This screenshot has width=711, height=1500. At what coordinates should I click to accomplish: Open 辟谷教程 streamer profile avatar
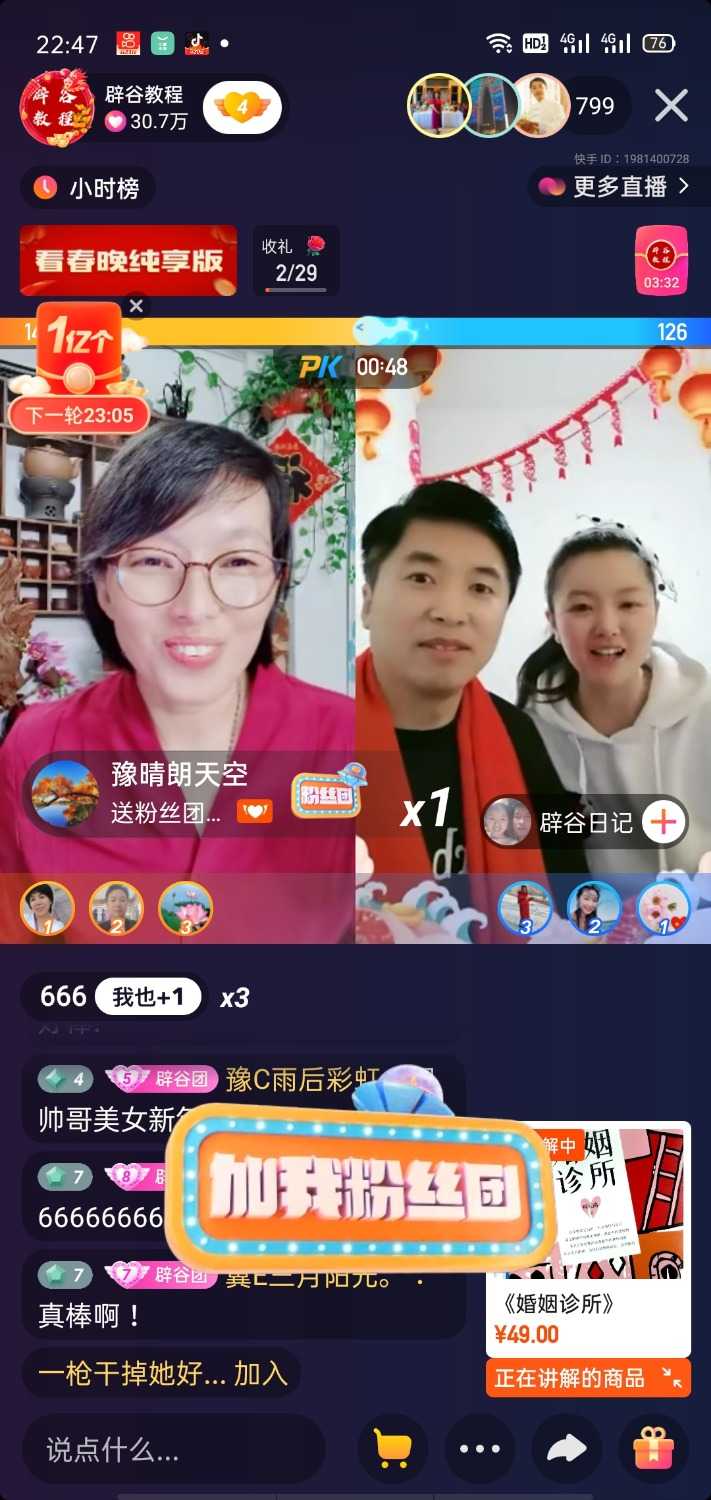57,107
